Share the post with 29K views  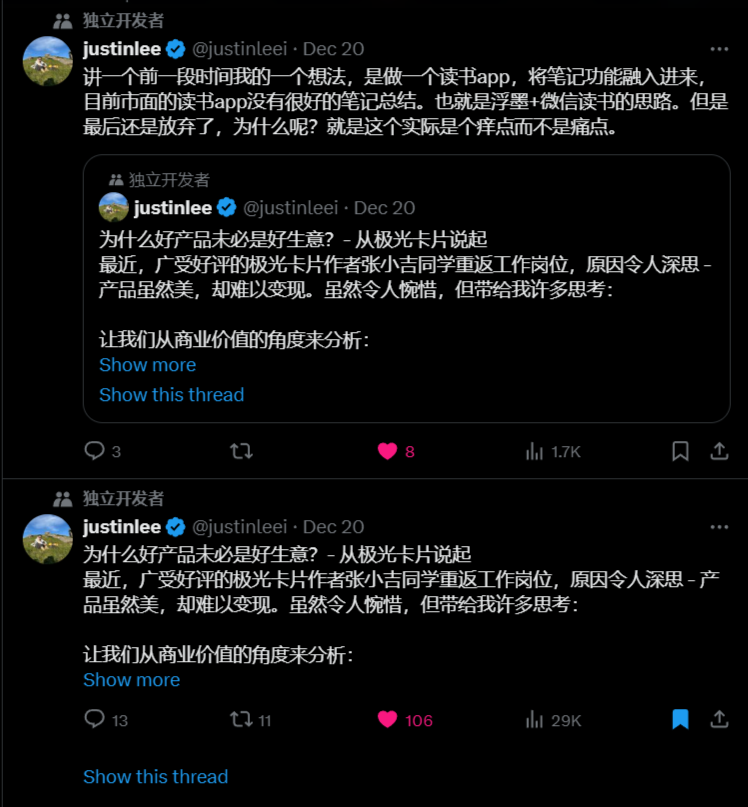tap(719, 719)
